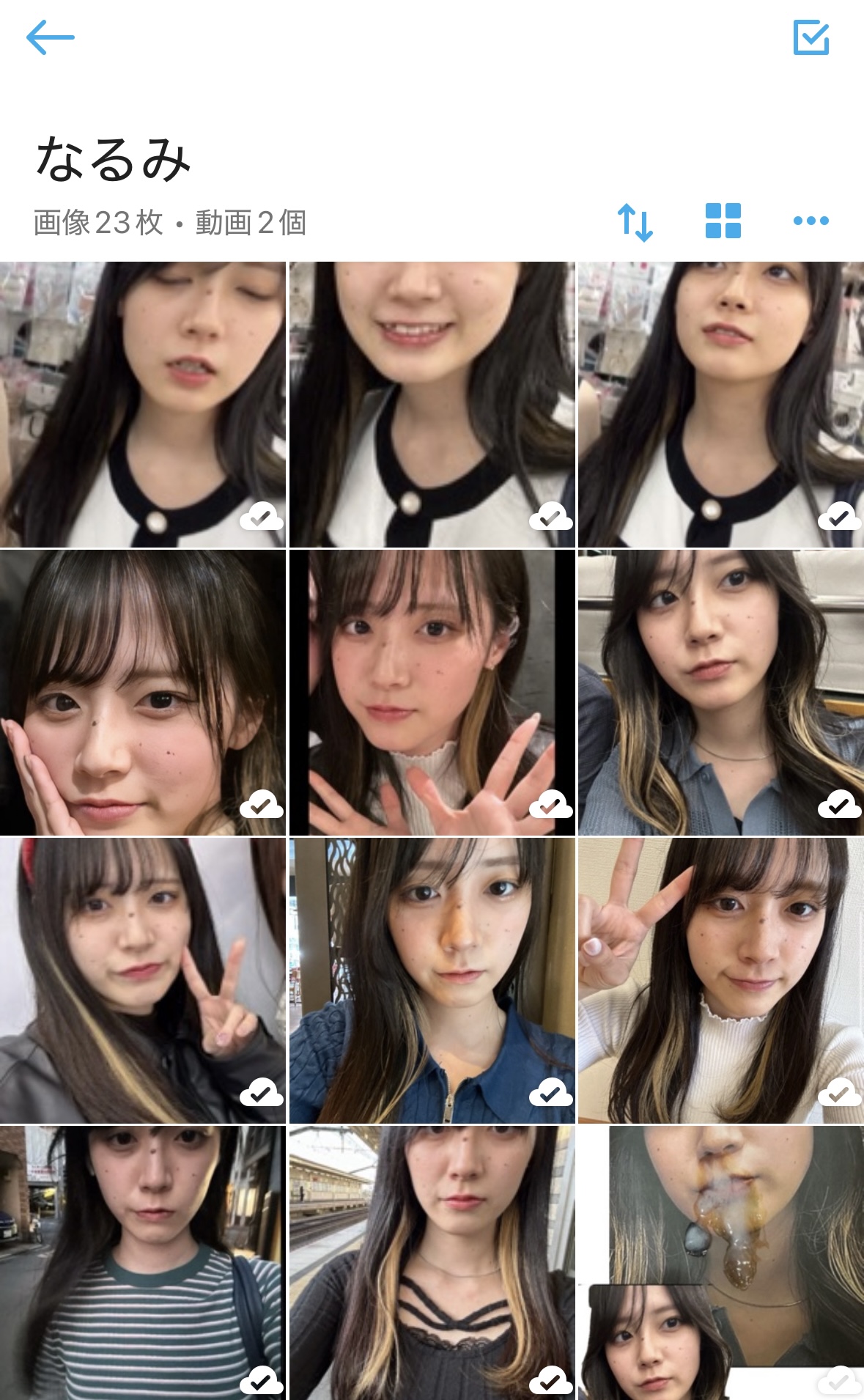Image resolution: width=864 pixels, height=1400 pixels.
Task: Tap the album title なるみ
Action: pyautogui.click(x=114, y=158)
